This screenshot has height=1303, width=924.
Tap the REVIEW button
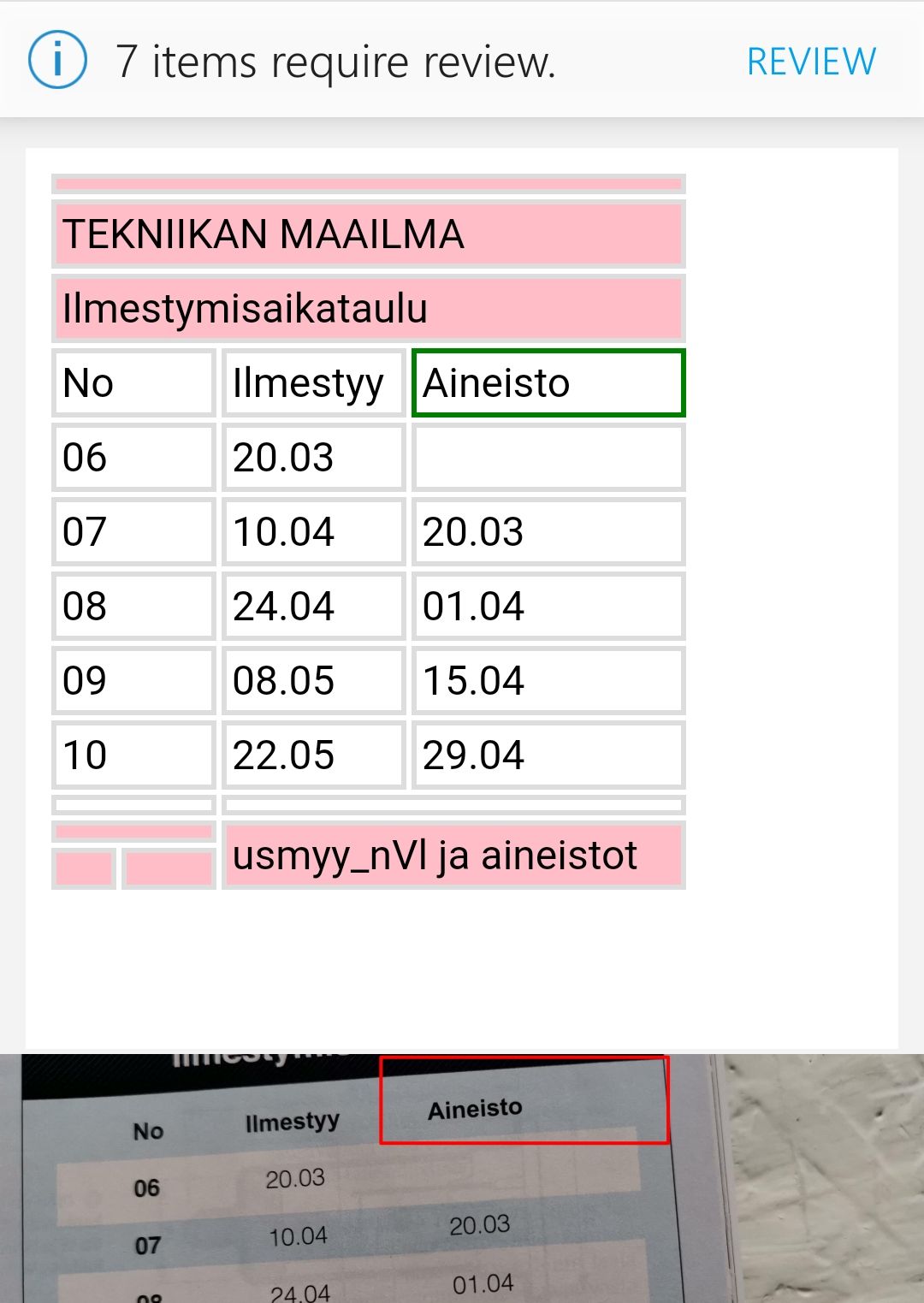[811, 62]
